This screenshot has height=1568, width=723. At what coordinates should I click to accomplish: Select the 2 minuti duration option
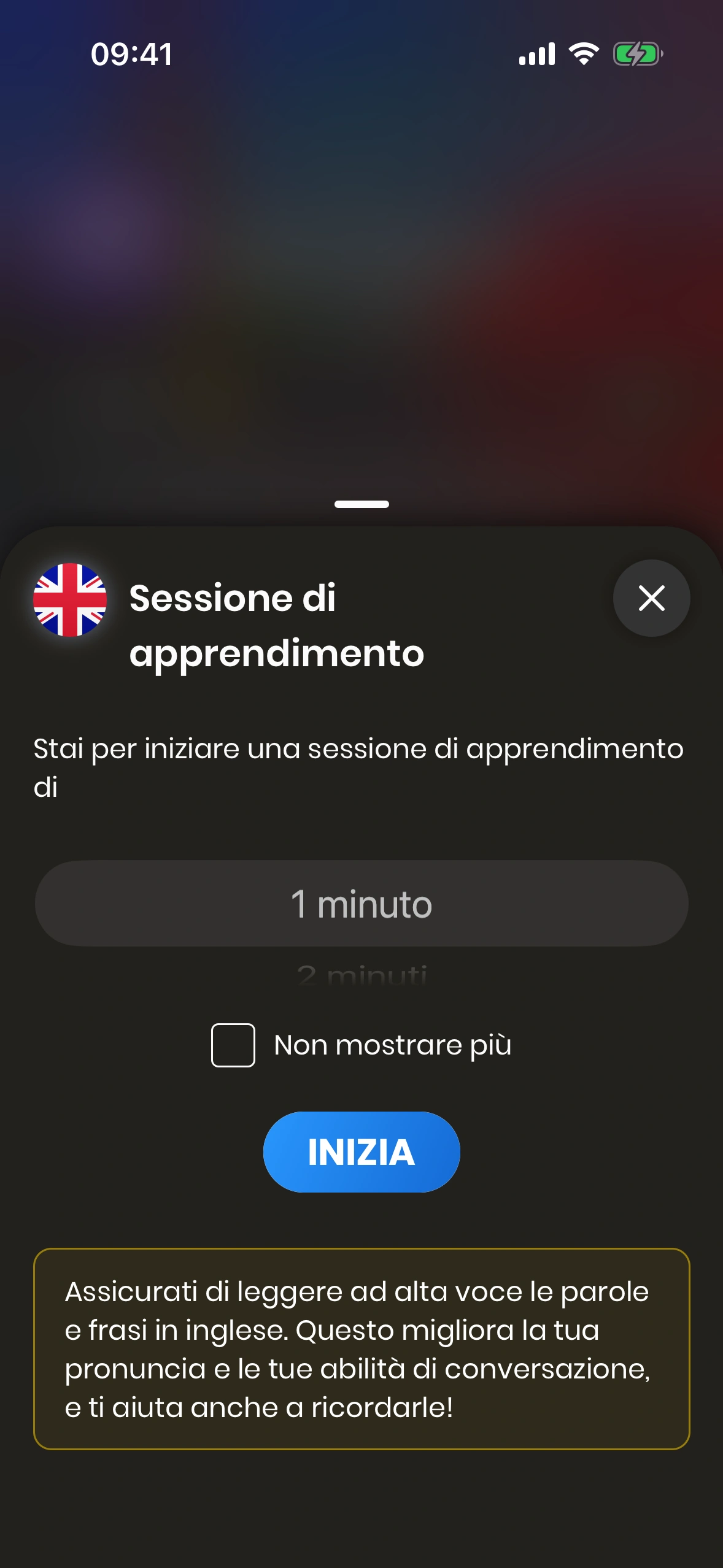[361, 974]
